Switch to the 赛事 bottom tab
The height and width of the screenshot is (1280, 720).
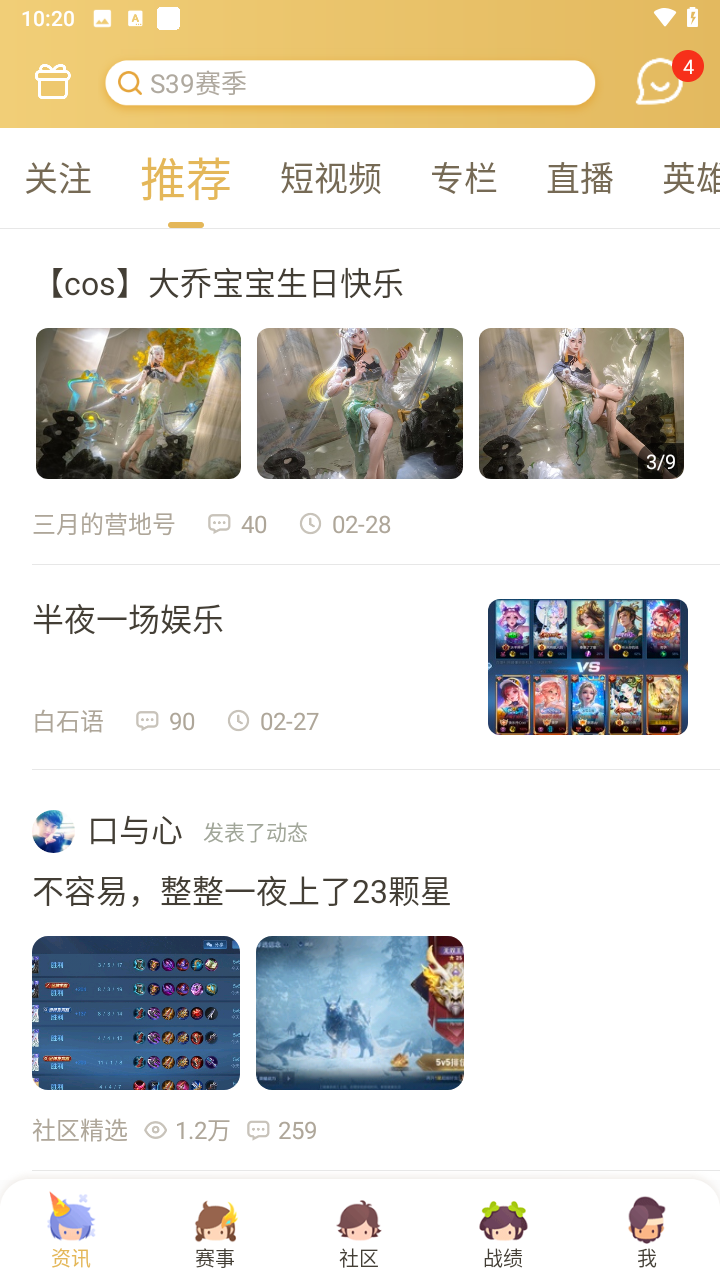coord(215,1234)
